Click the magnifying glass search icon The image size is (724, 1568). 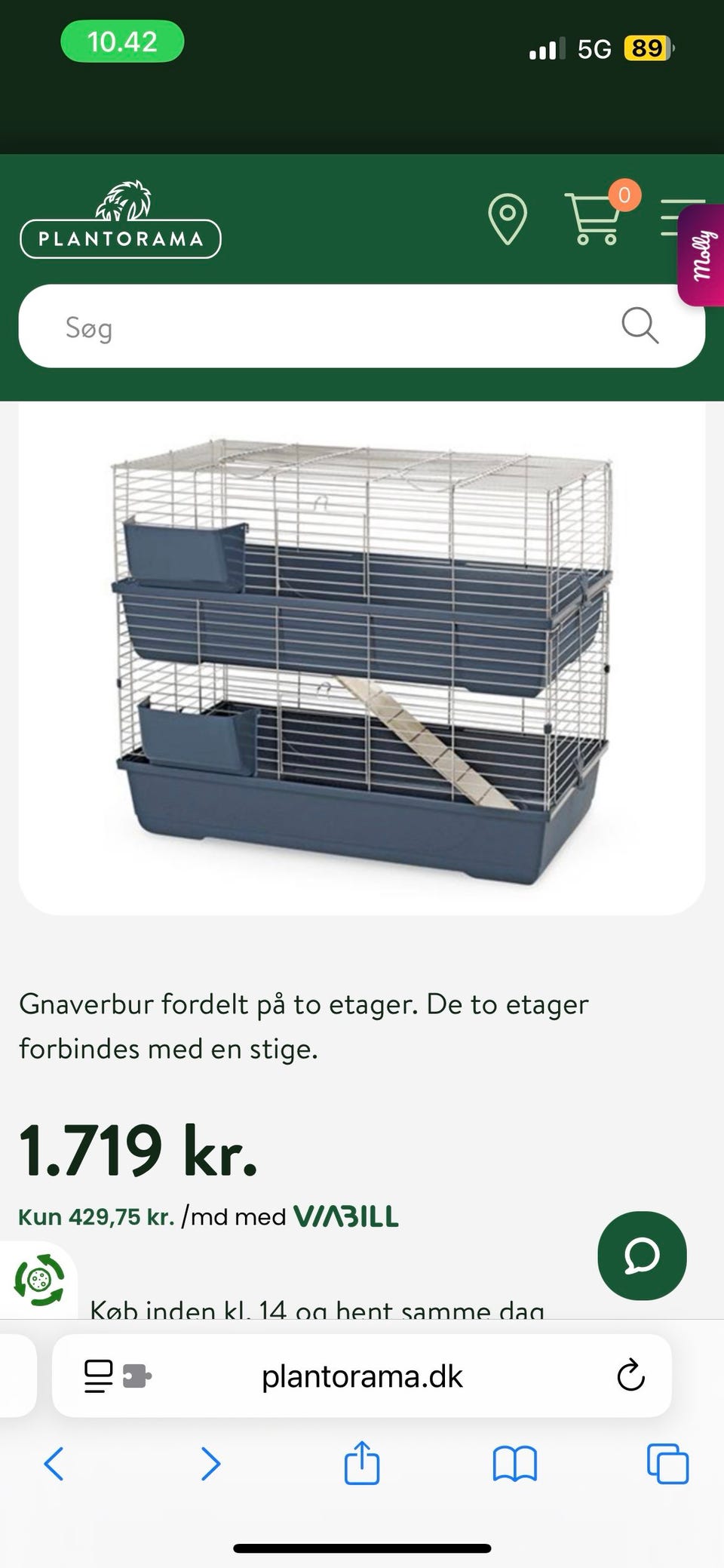(x=639, y=327)
